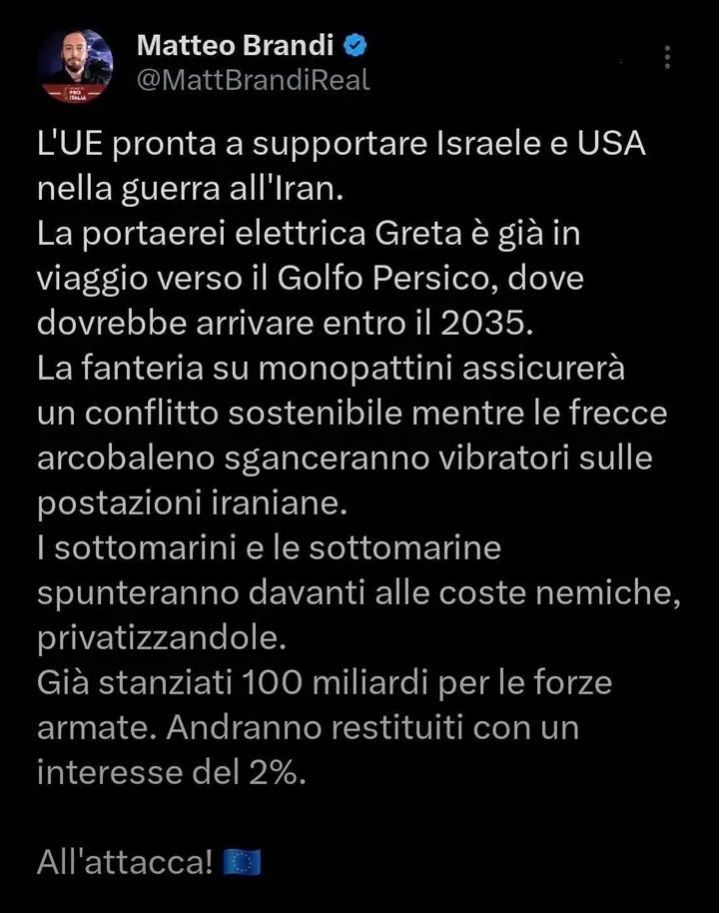Visit the @MattBrandiReal handle profile
The width and height of the screenshot is (720, 913).
tap(253, 81)
